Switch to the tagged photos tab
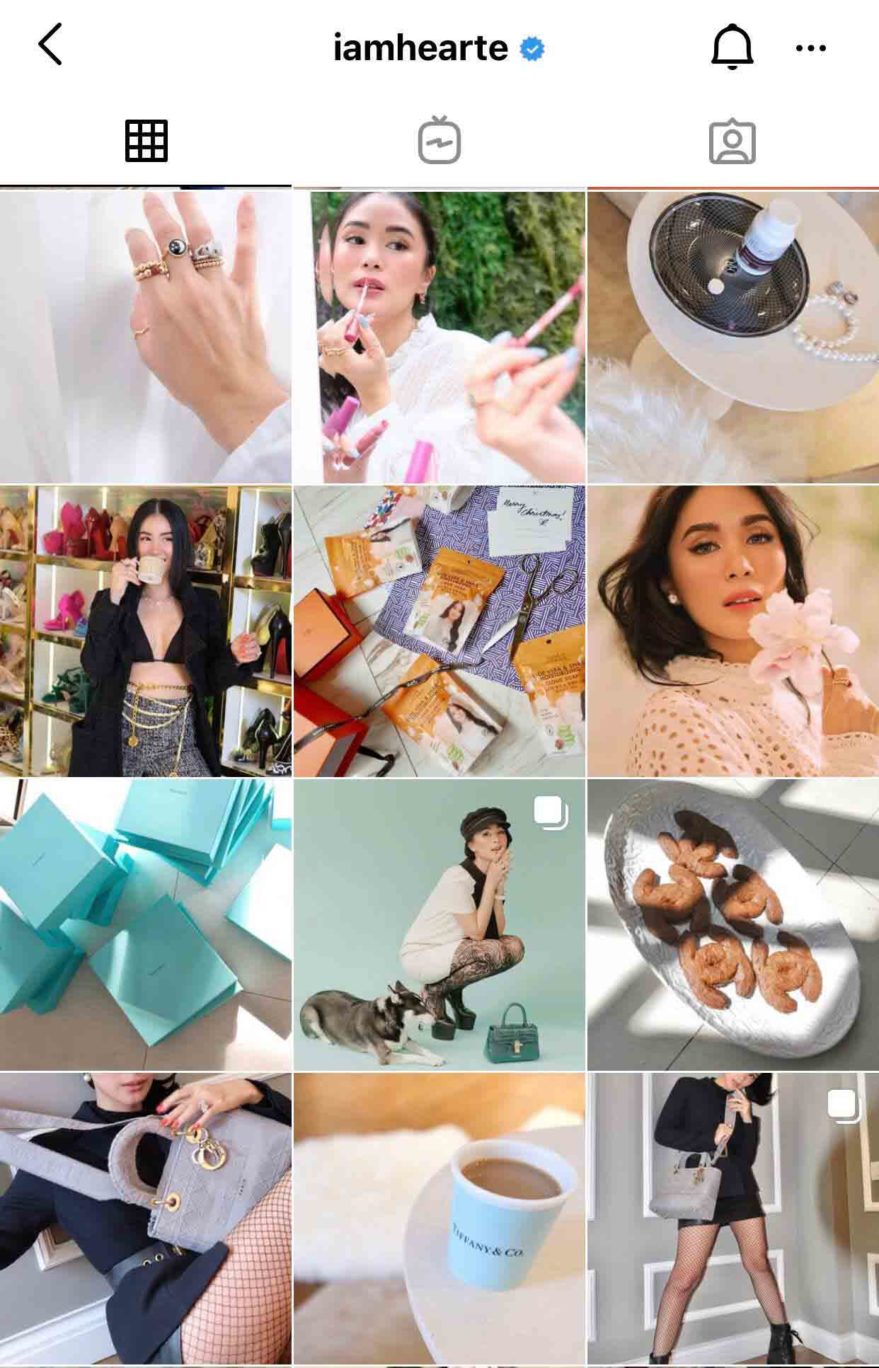Screen dimensions: 879x1368 pos(732,141)
